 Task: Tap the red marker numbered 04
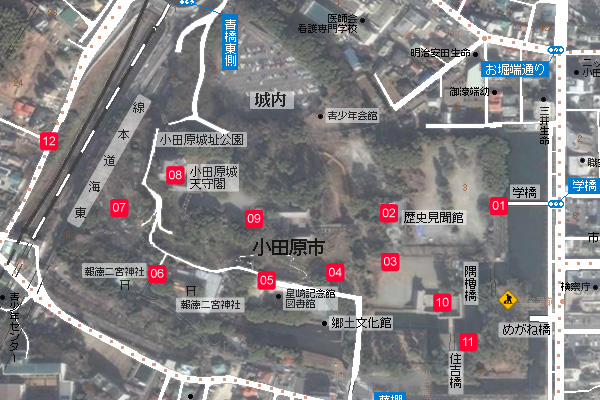pos(335,272)
